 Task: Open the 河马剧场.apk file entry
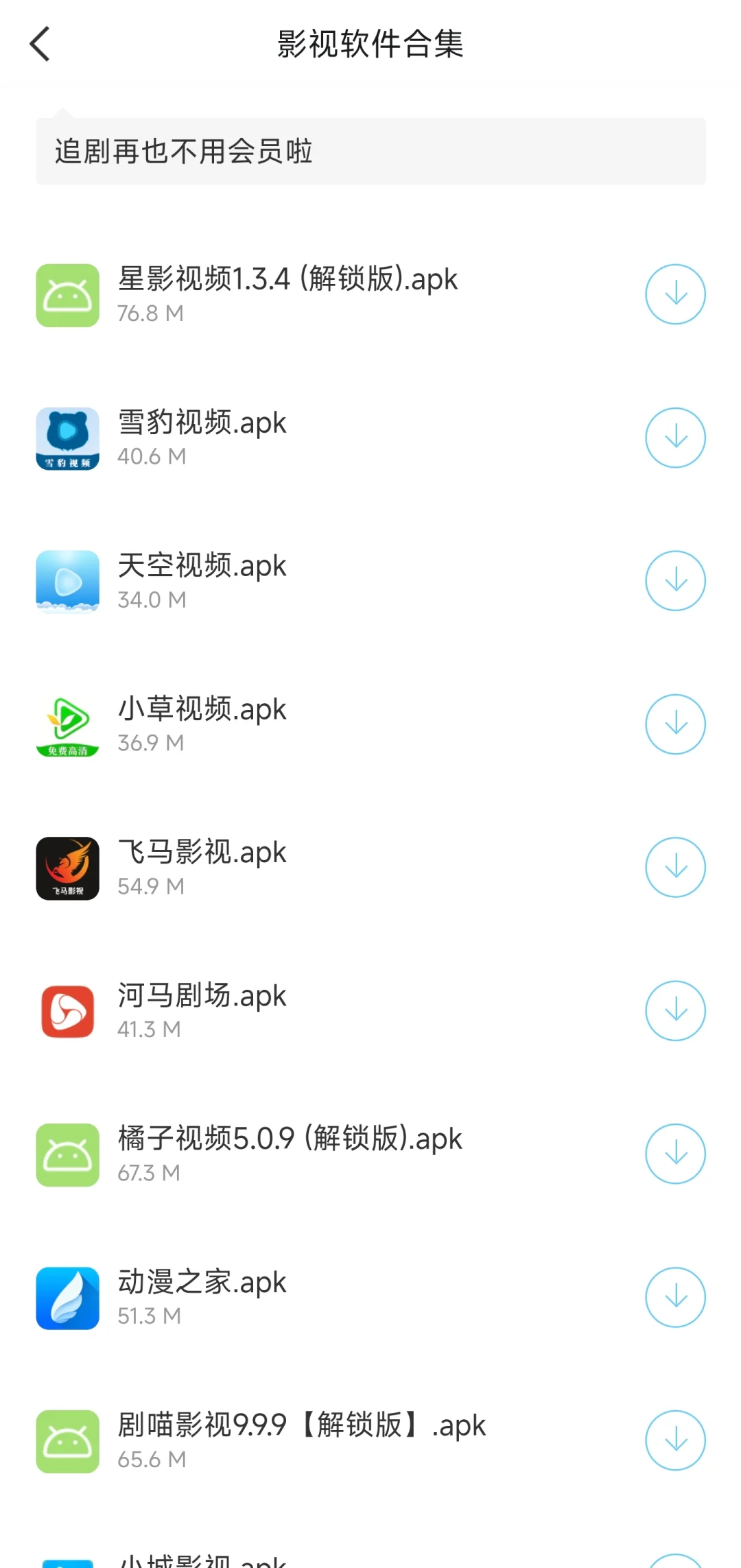tap(370, 1011)
